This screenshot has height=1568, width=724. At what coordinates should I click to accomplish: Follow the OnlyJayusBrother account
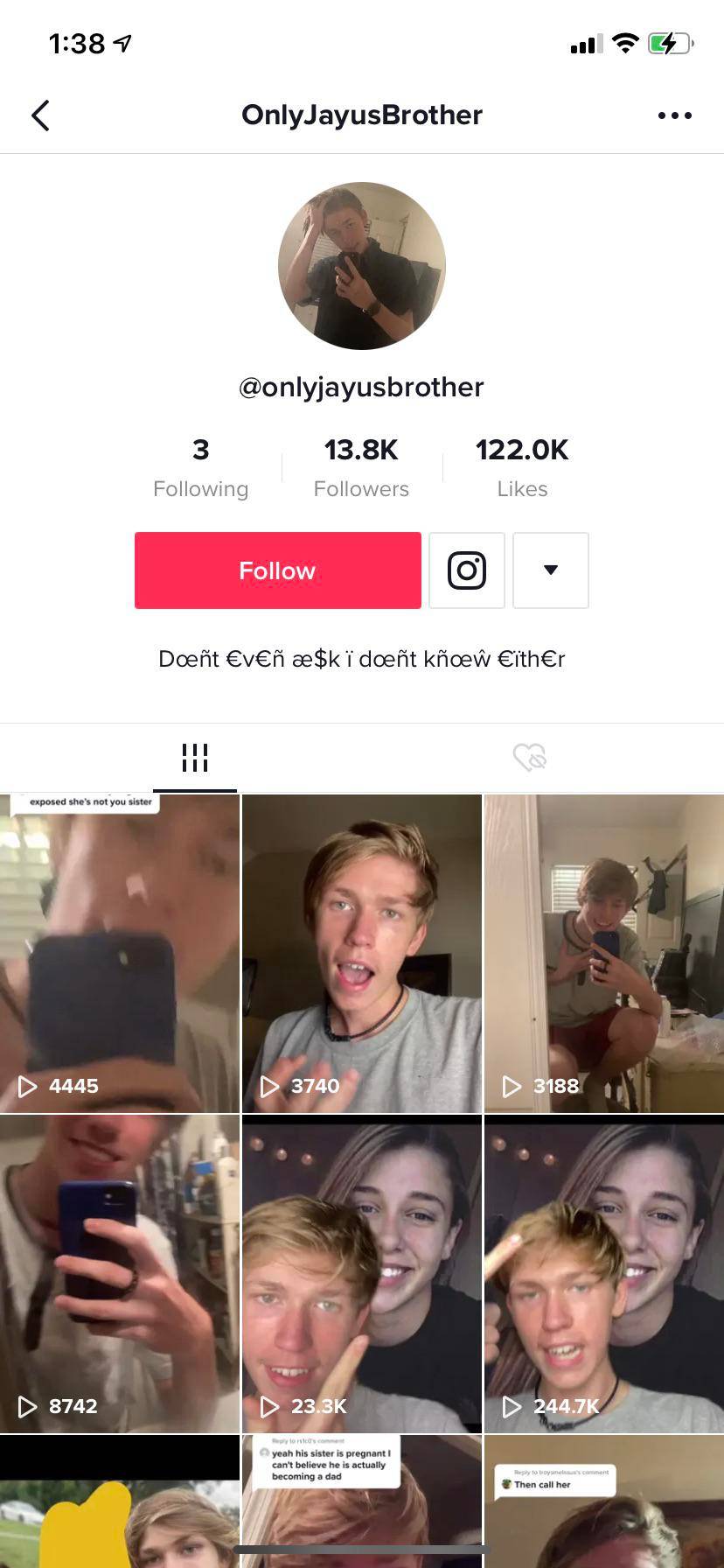pyautogui.click(x=277, y=570)
